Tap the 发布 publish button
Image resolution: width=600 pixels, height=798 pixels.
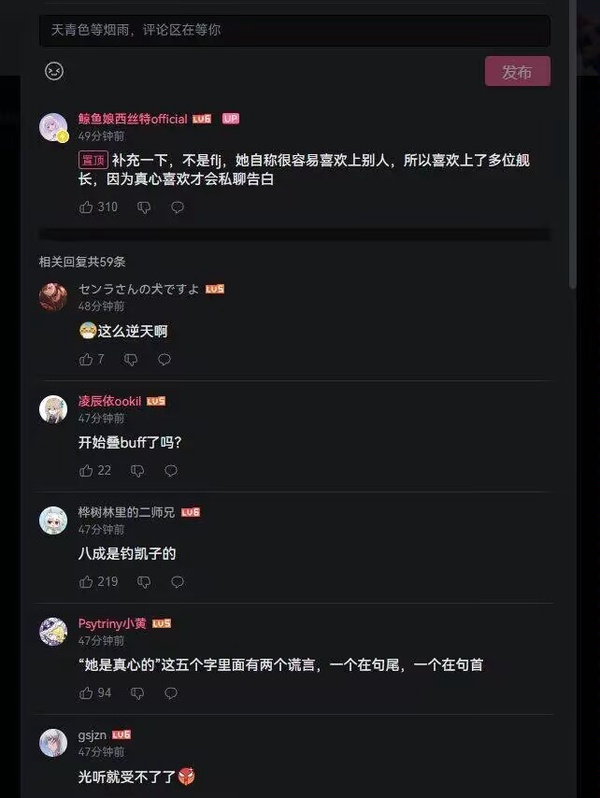(517, 71)
